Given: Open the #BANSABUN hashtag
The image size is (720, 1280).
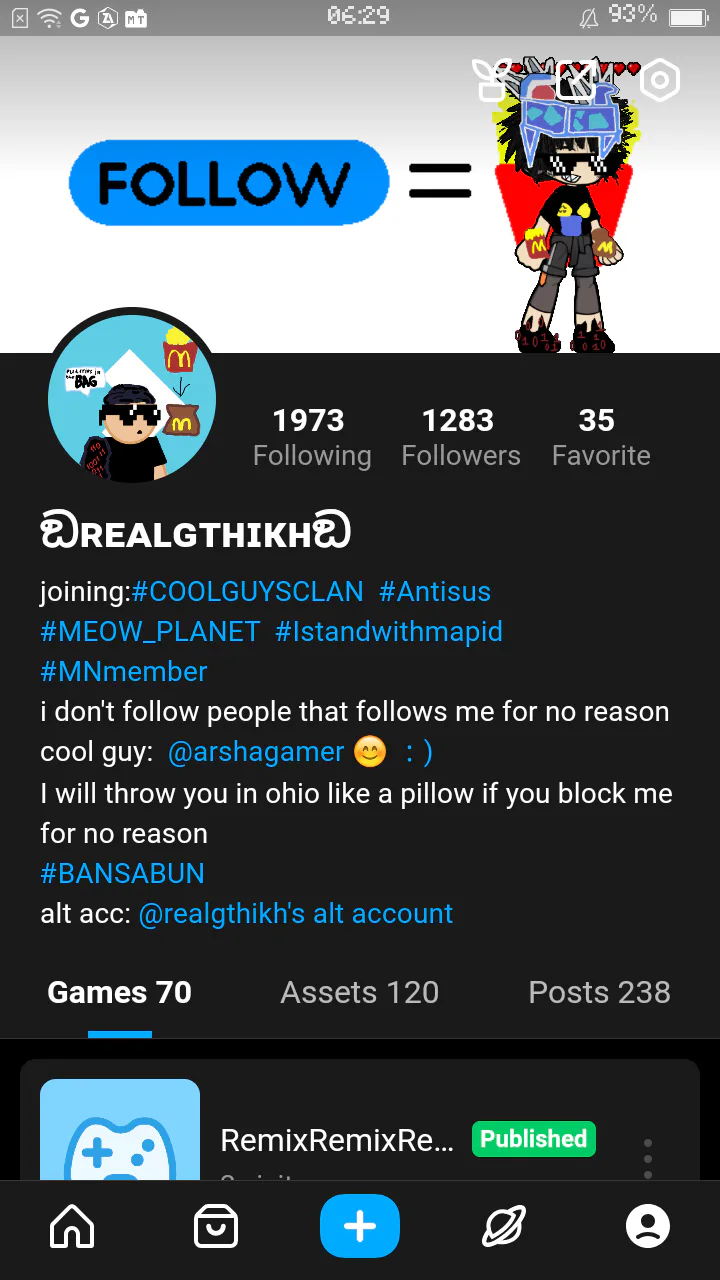Looking at the screenshot, I should [122, 873].
